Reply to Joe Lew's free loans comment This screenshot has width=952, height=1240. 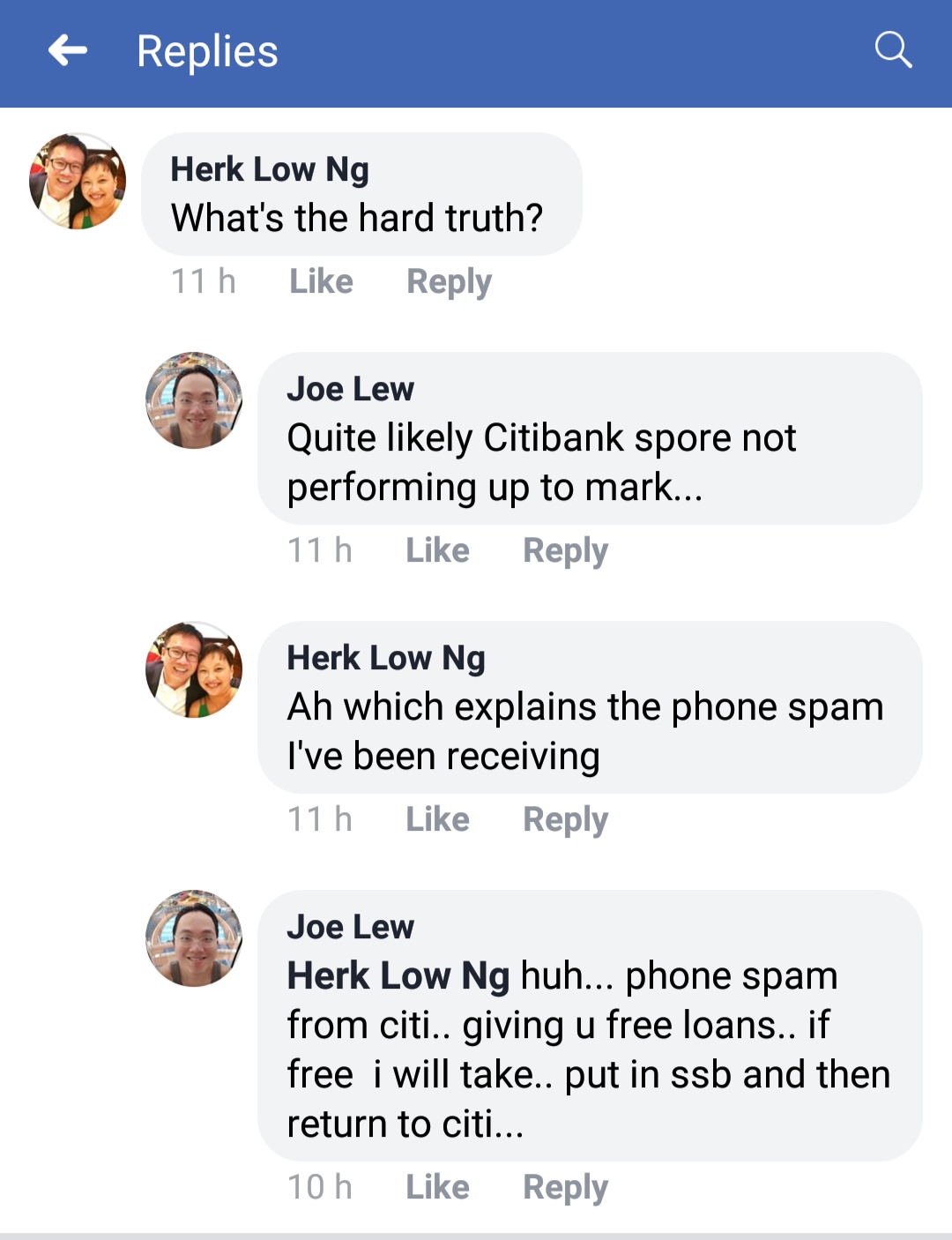click(565, 1187)
